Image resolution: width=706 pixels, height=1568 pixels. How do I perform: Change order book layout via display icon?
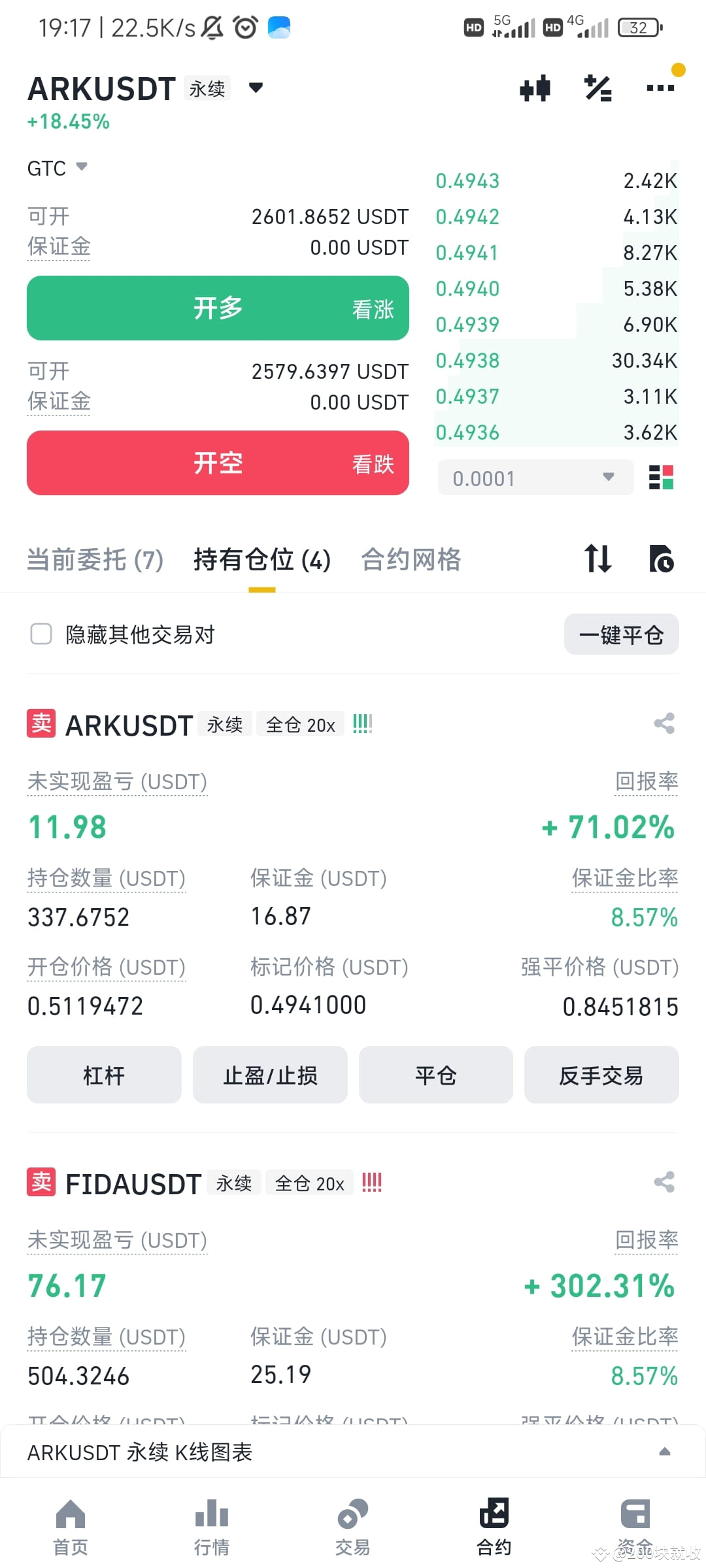660,478
